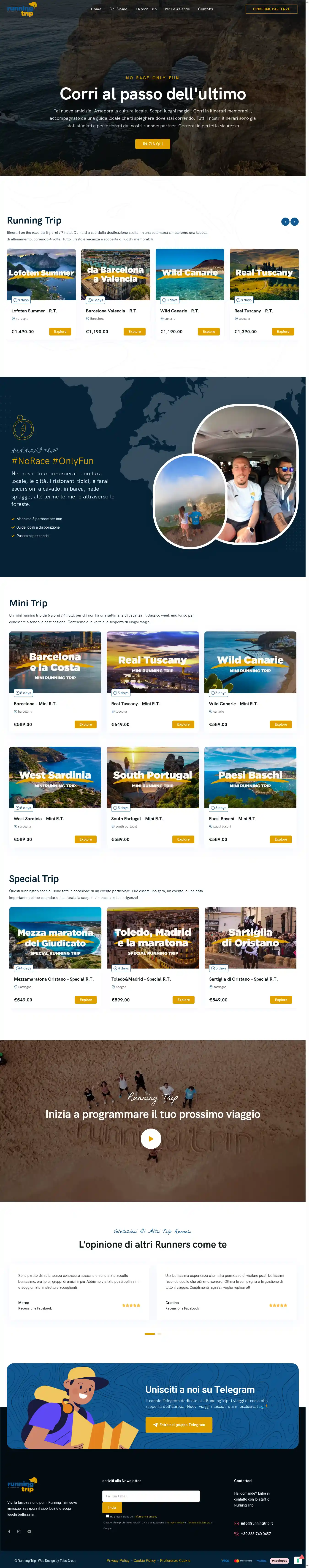Tap the Inizia Qui button
309x1568 pixels.
152,144
